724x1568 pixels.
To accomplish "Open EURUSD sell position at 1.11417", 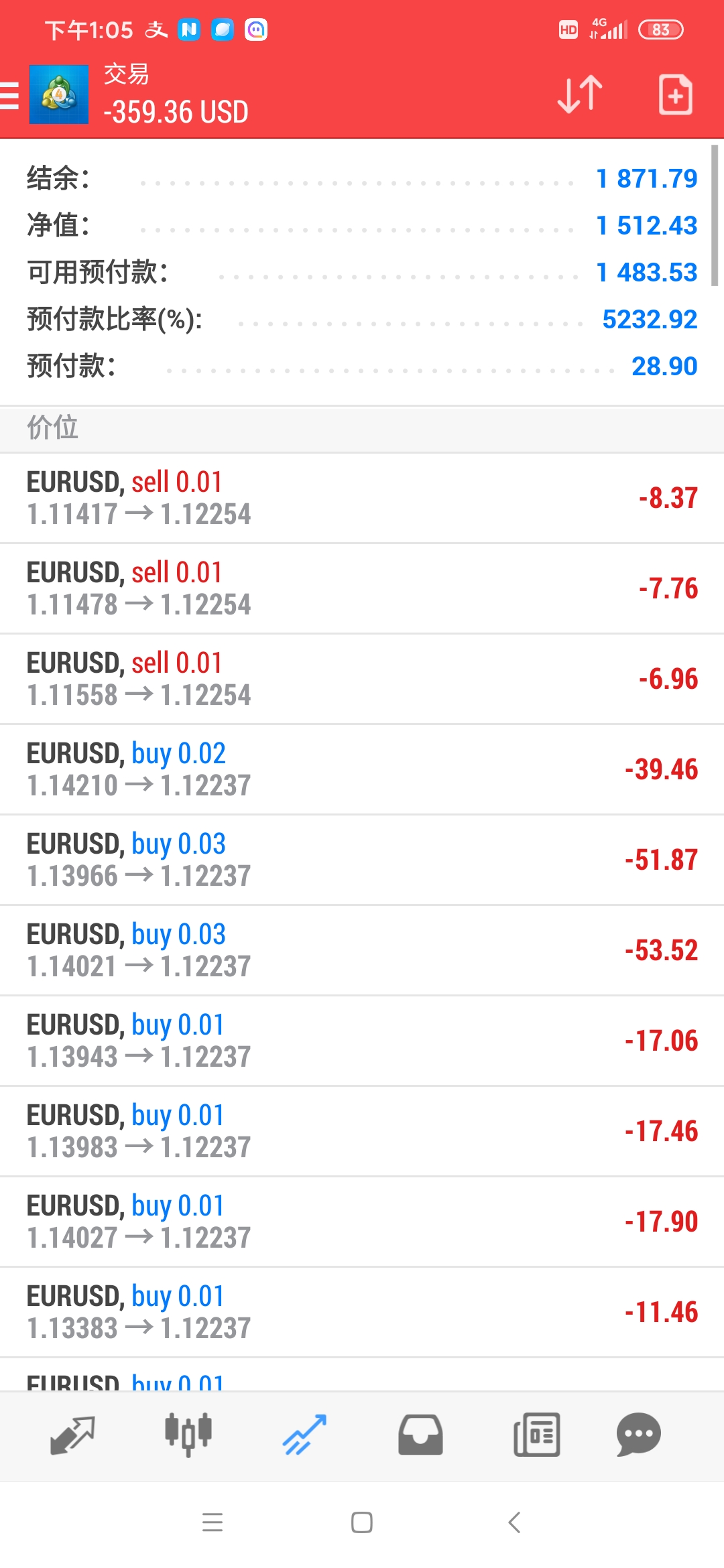I will [362, 498].
